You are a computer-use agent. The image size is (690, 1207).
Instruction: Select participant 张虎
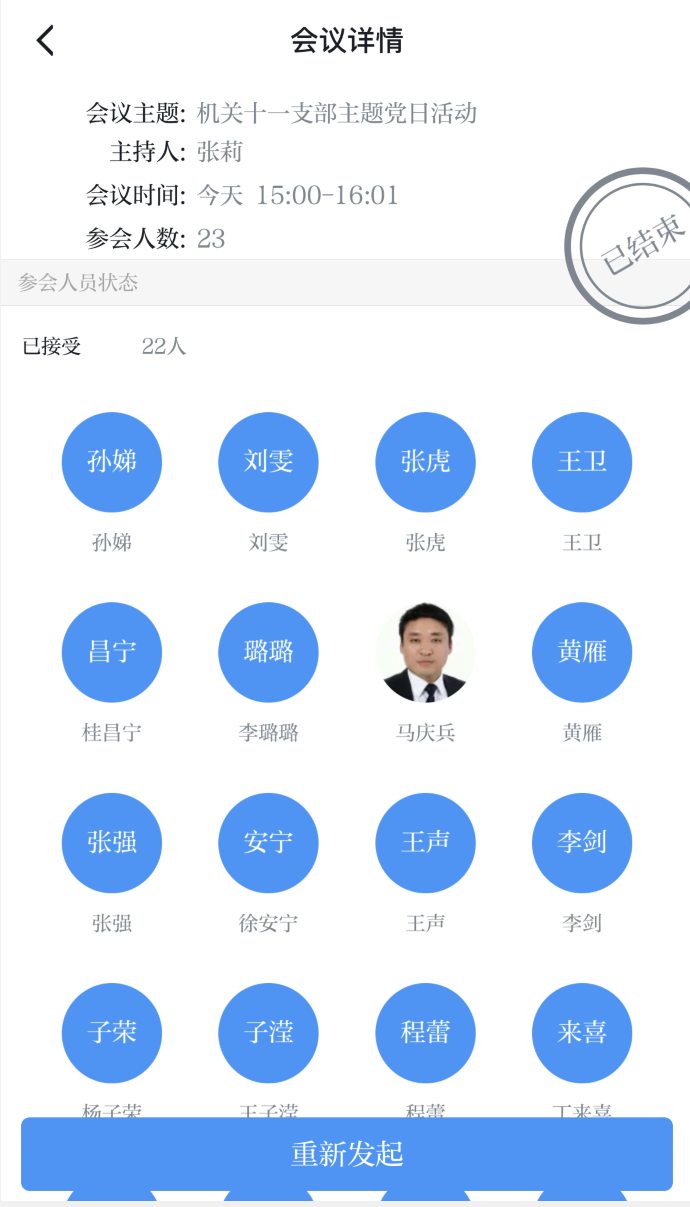pyautogui.click(x=426, y=462)
